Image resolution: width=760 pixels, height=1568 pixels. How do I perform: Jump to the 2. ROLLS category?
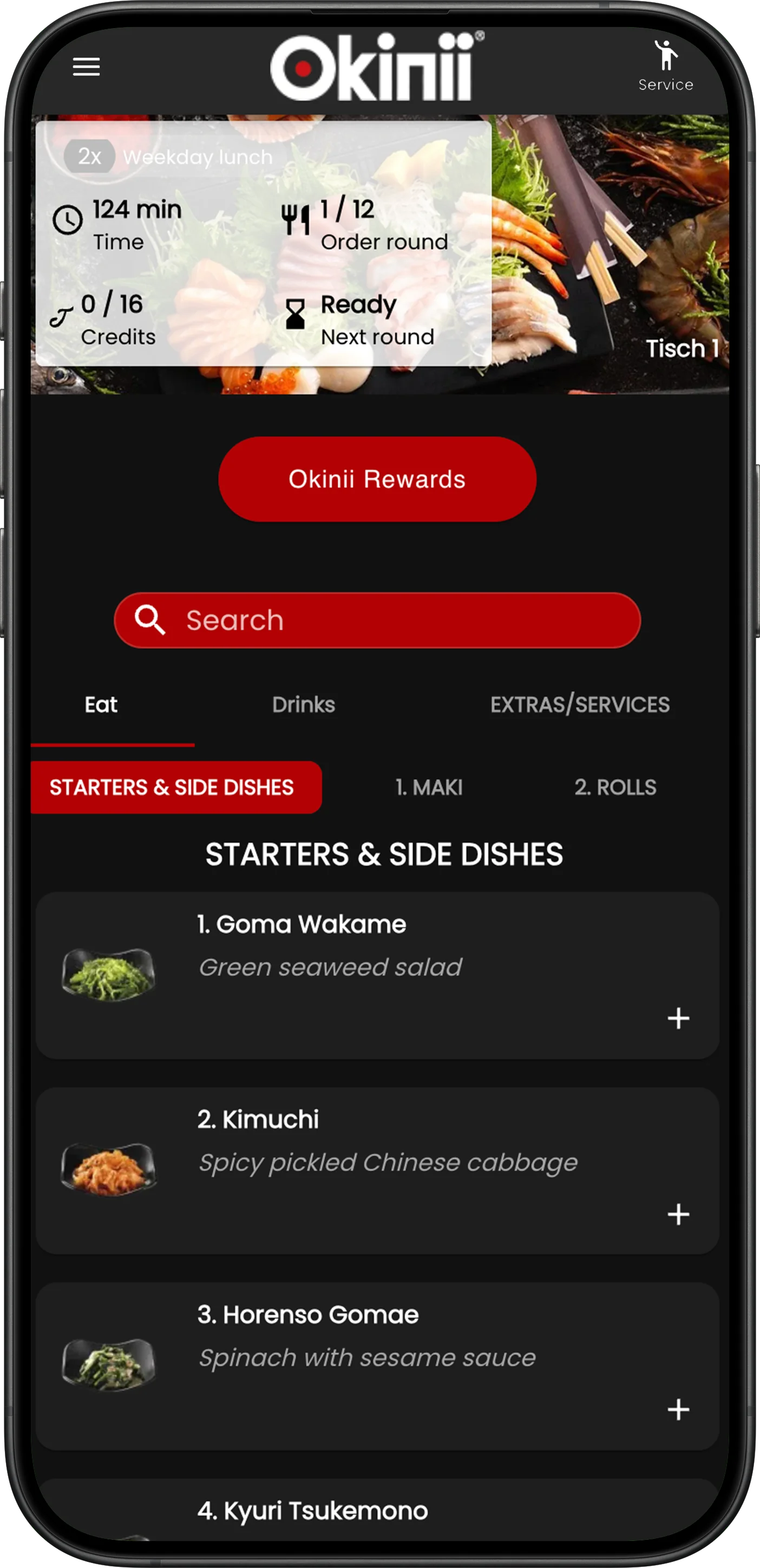point(615,787)
